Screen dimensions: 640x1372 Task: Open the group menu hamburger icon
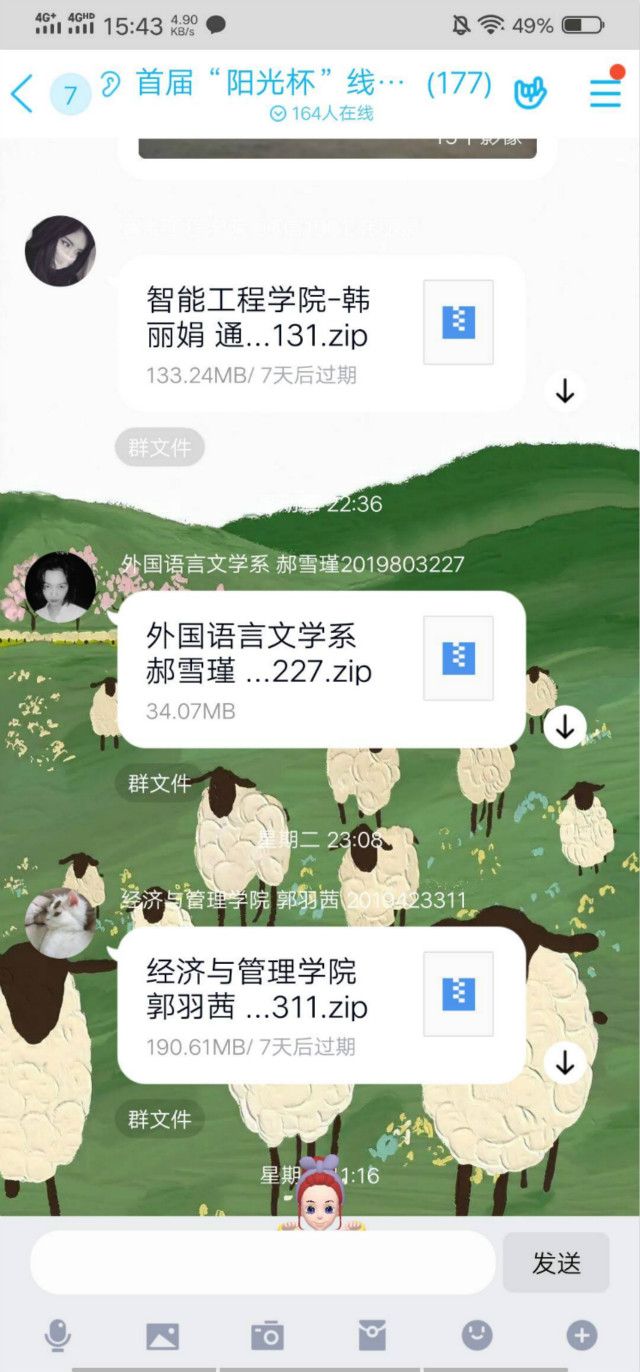click(x=605, y=93)
